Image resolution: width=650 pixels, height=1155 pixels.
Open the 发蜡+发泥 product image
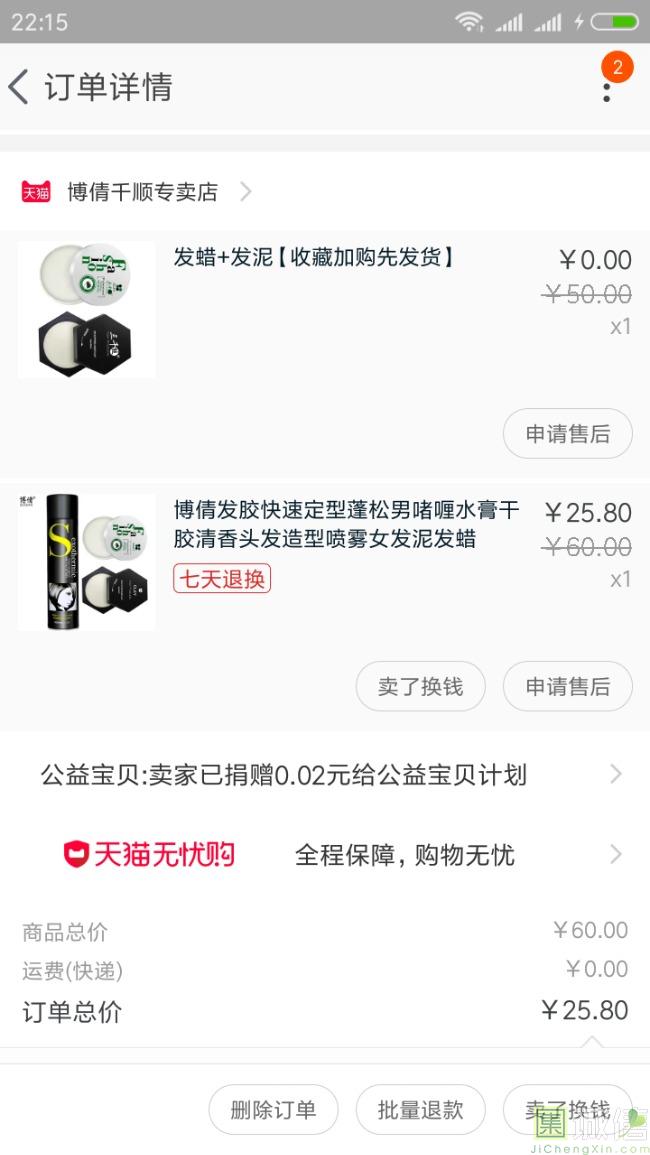pos(87,309)
